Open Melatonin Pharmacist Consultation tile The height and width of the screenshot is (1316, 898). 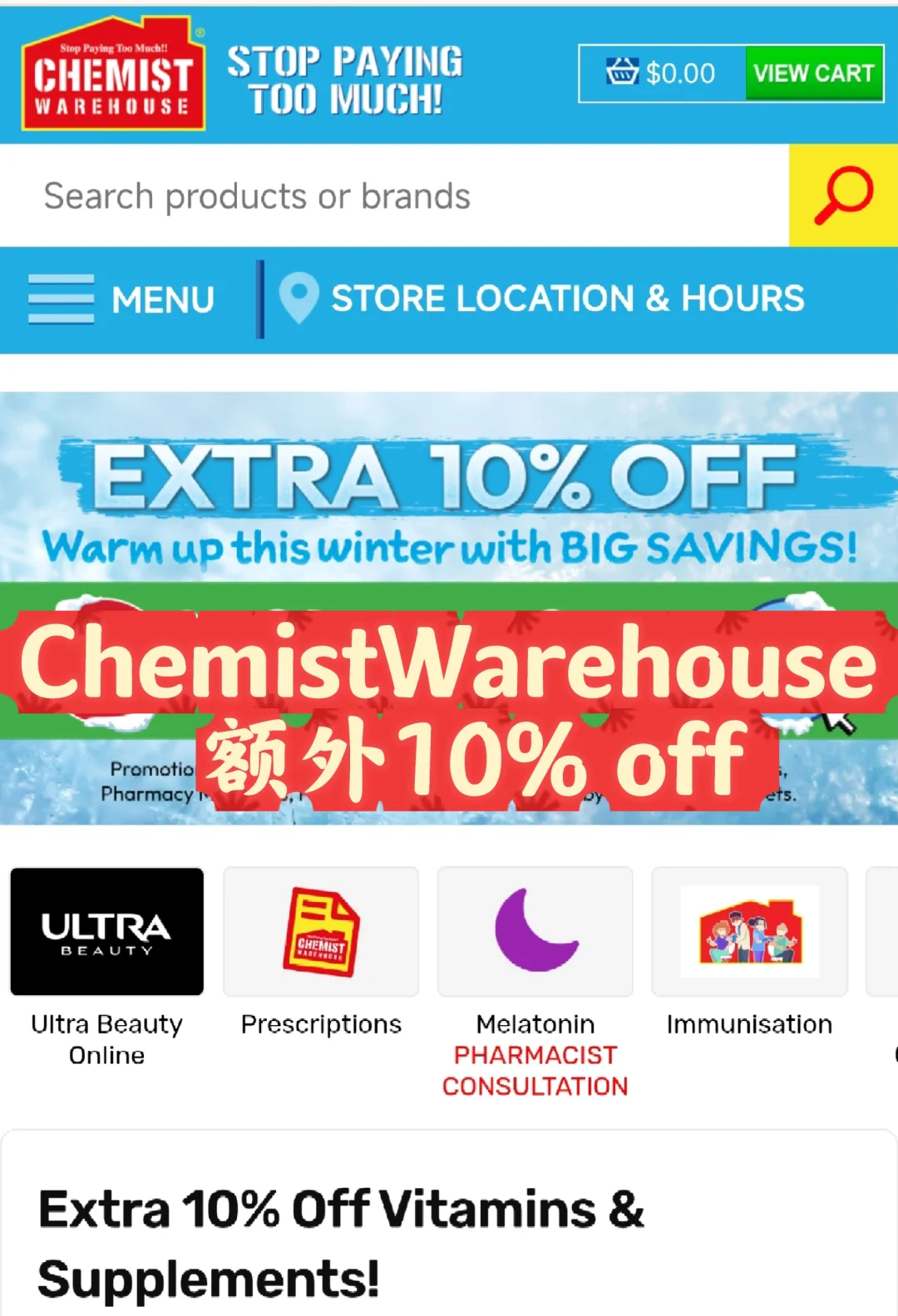tap(535, 932)
